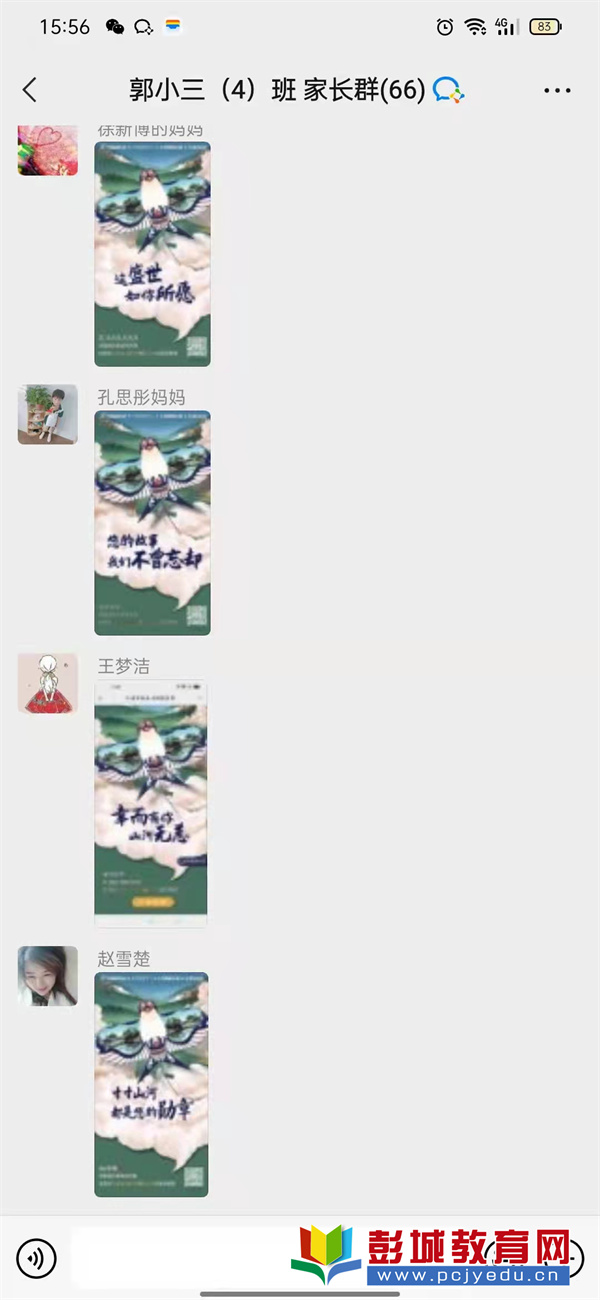
Task: Open the poster image sent by 孔思彤妈妈
Action: (152, 523)
